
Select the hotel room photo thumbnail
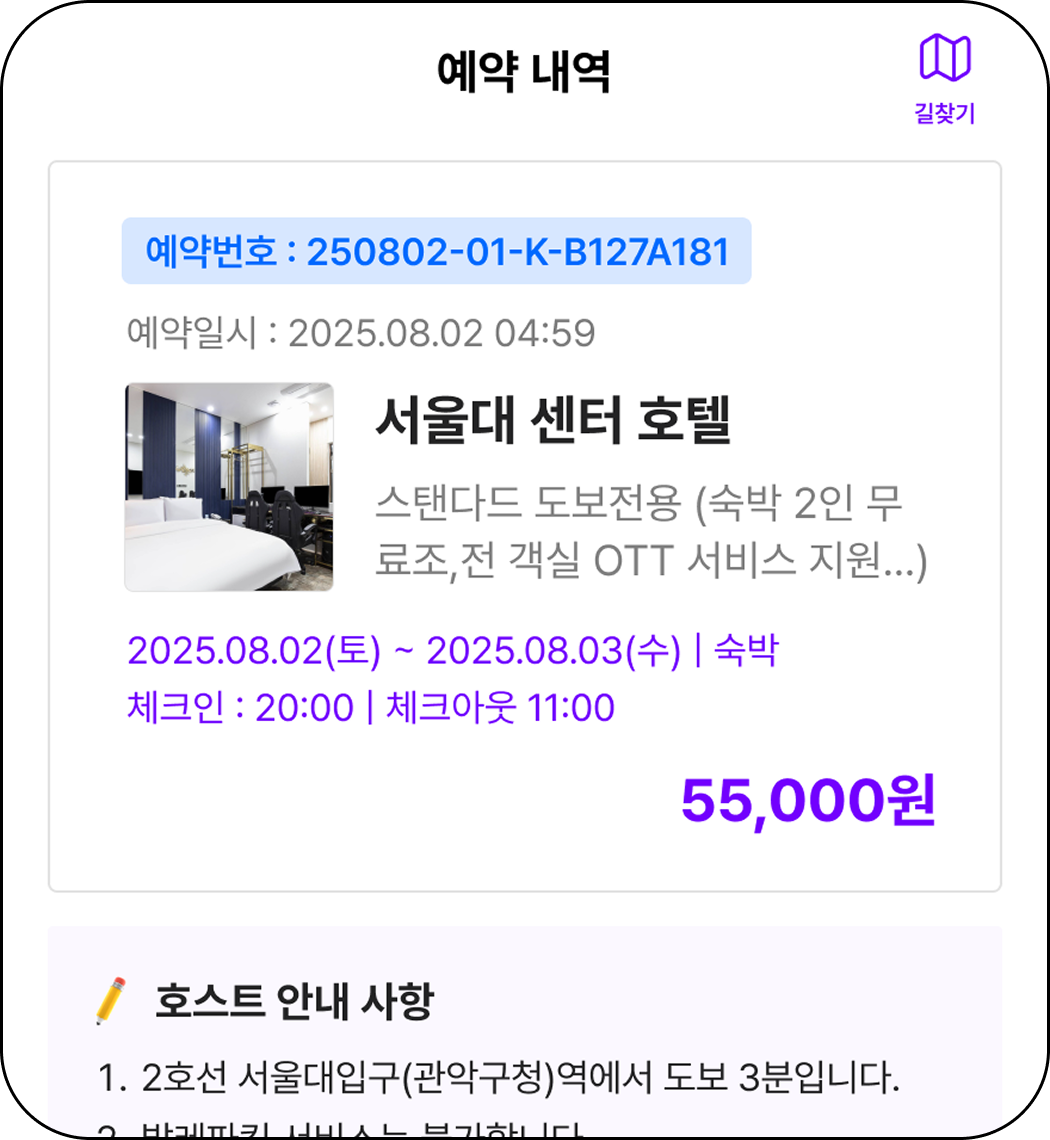[229, 486]
